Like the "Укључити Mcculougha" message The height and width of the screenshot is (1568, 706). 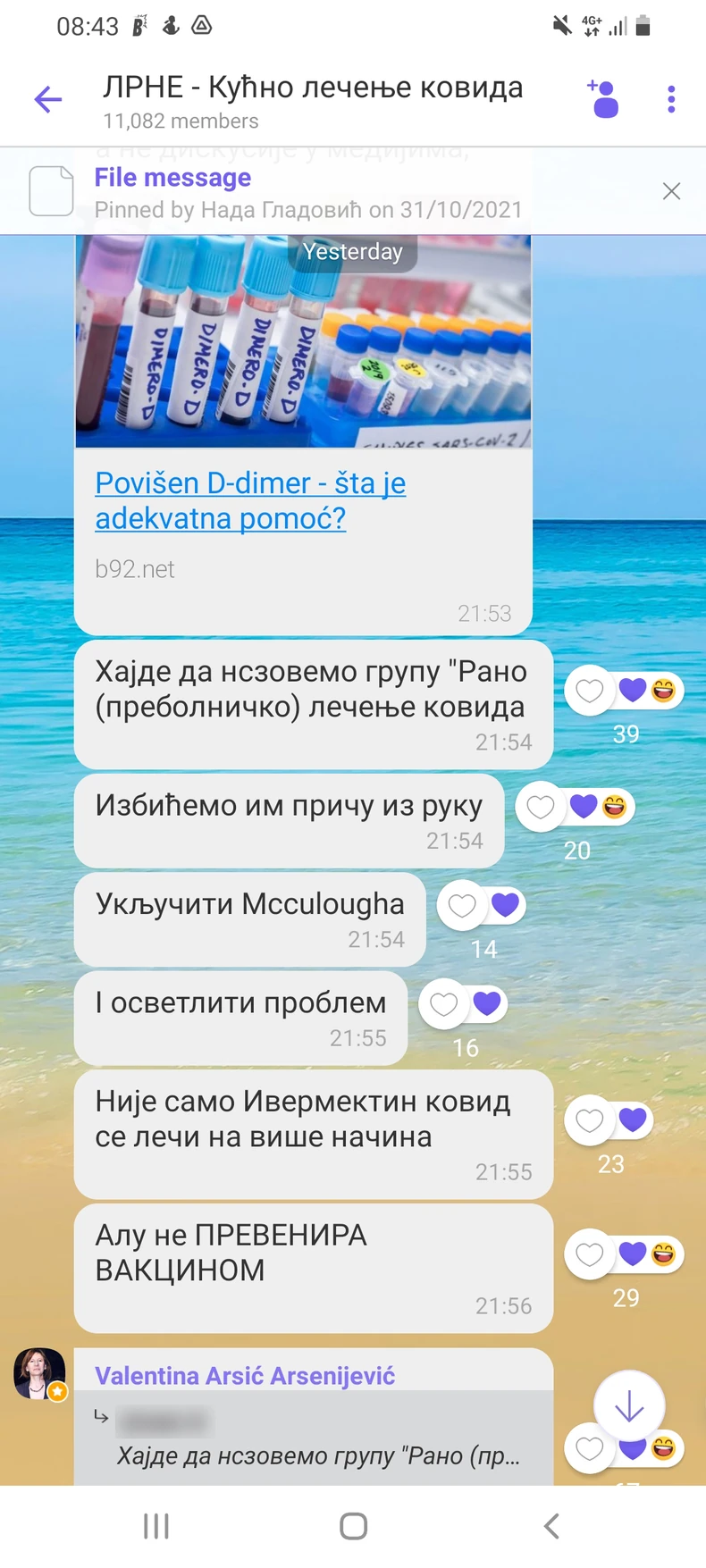pos(461,906)
